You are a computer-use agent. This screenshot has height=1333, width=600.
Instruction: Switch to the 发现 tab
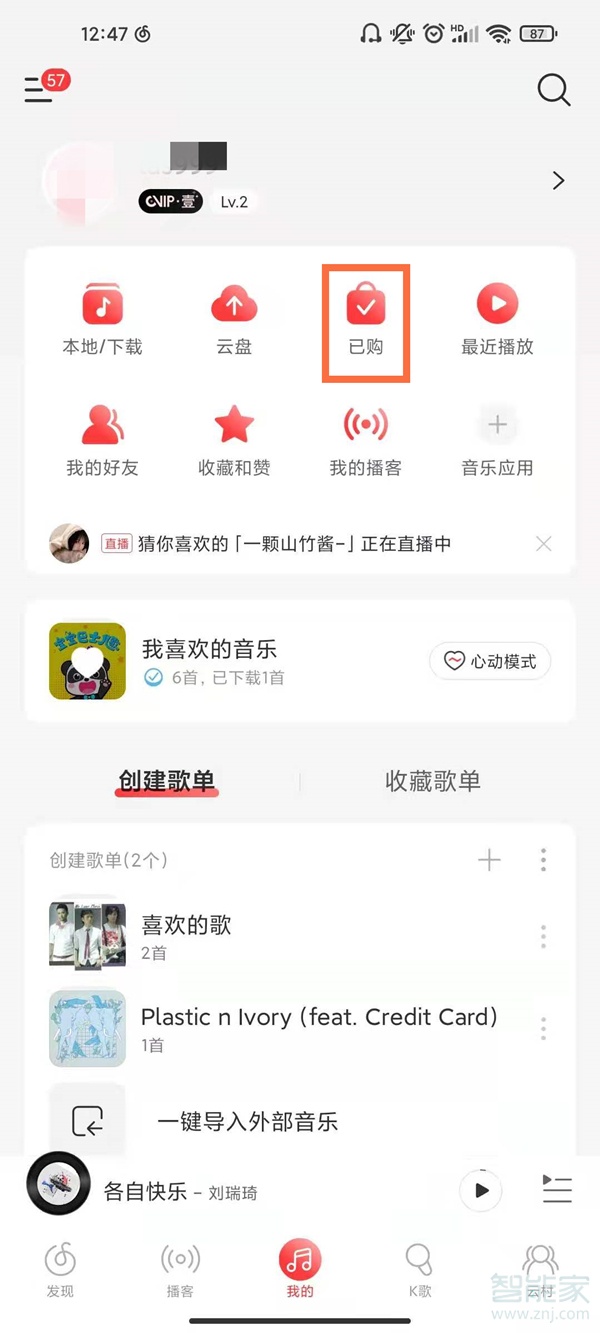[x=60, y=1267]
